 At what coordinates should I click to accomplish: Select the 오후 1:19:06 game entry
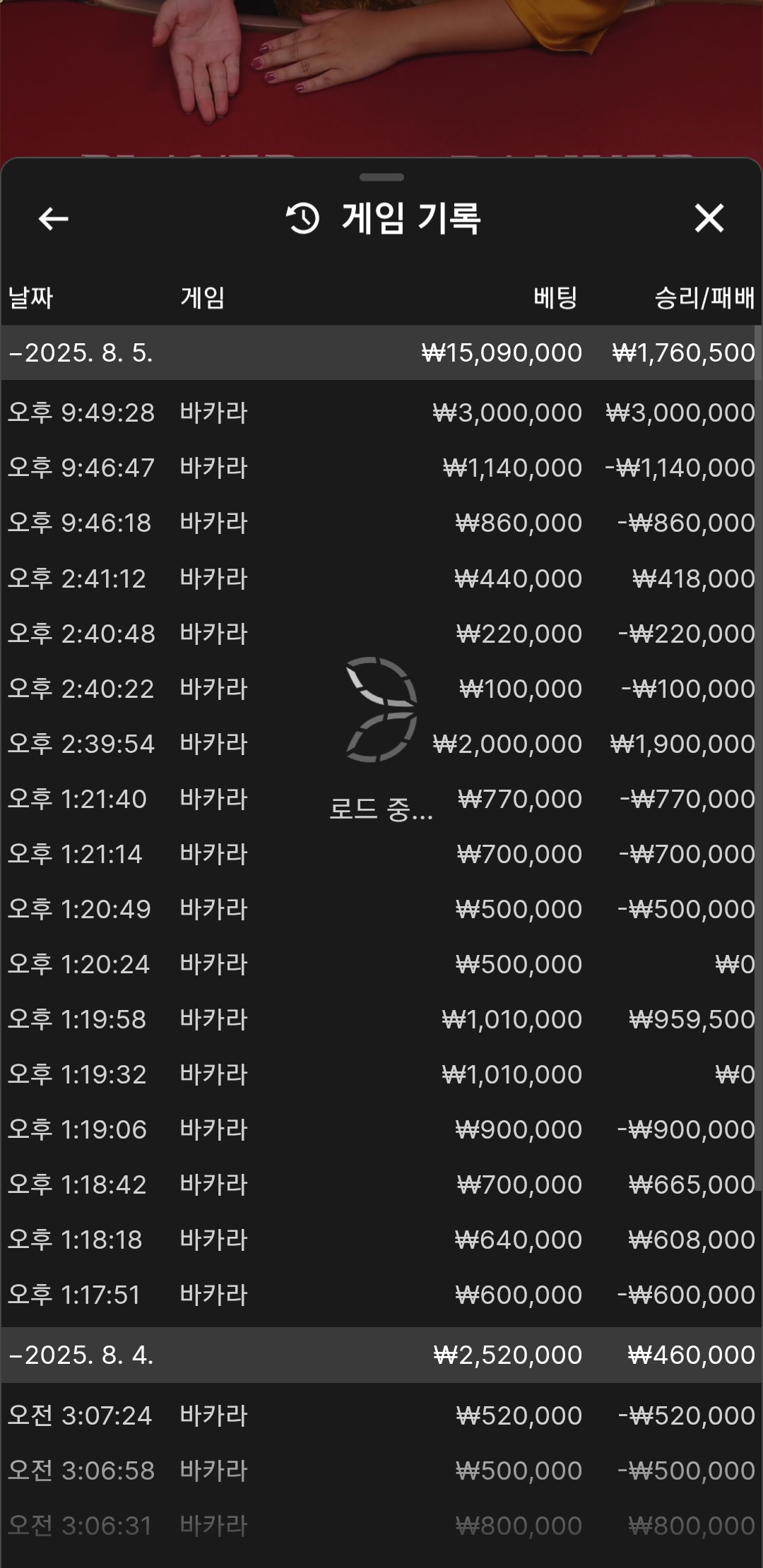tap(381, 1129)
